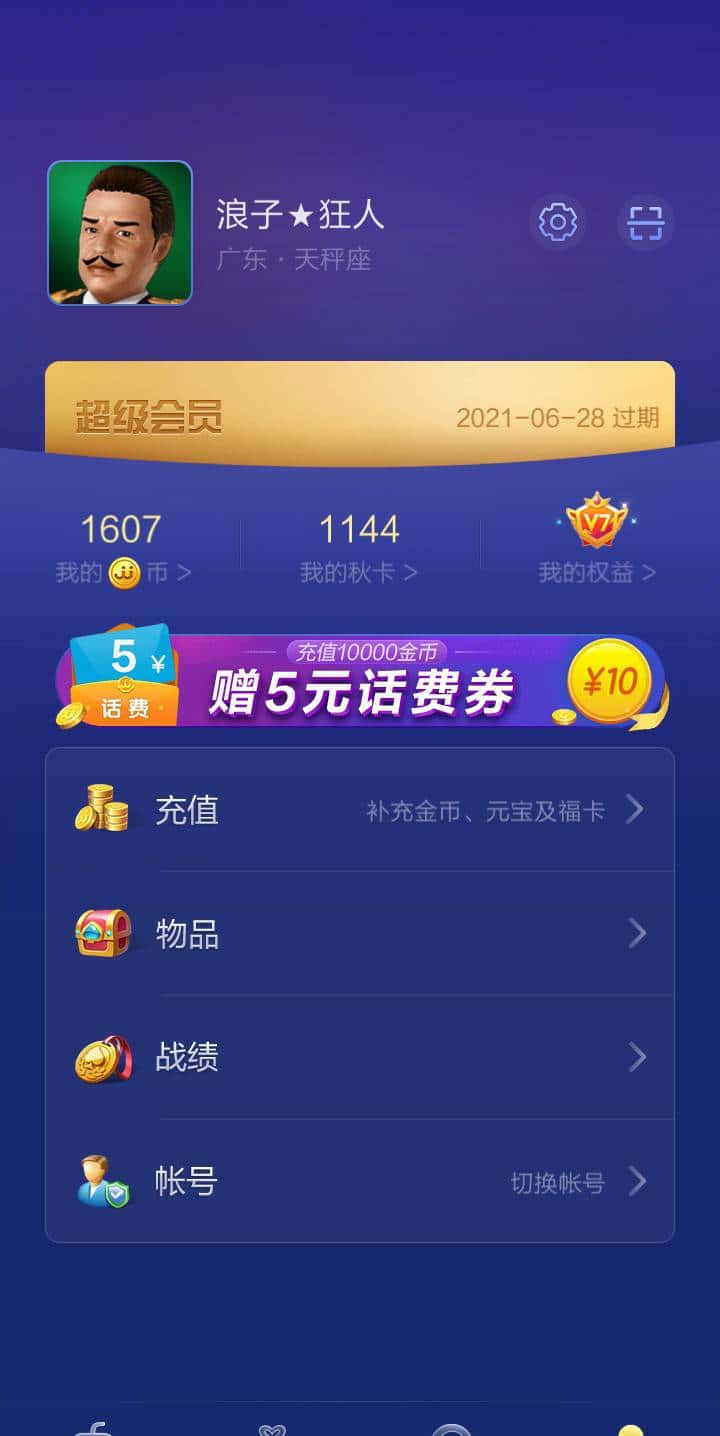Select the treasure chest icon beside 物品

pyautogui.click(x=101, y=933)
